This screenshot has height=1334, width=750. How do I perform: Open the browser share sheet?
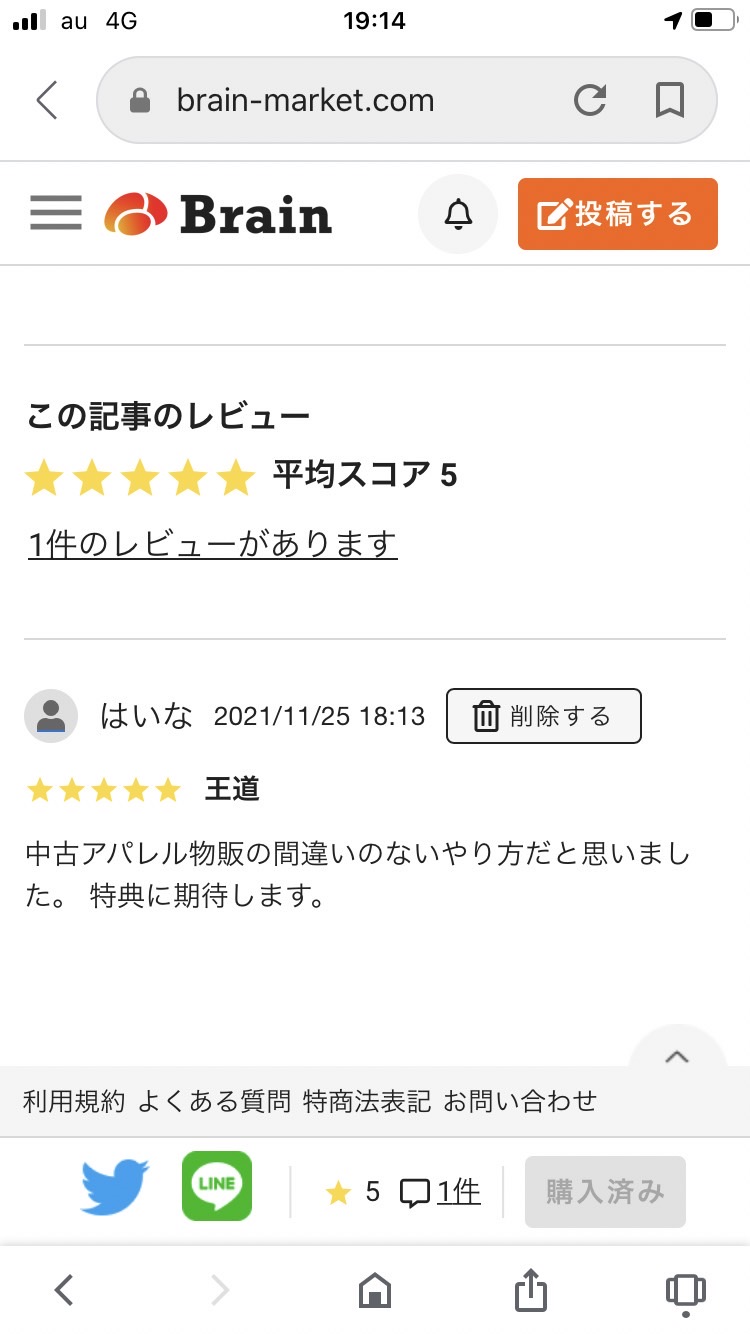pos(531,1289)
